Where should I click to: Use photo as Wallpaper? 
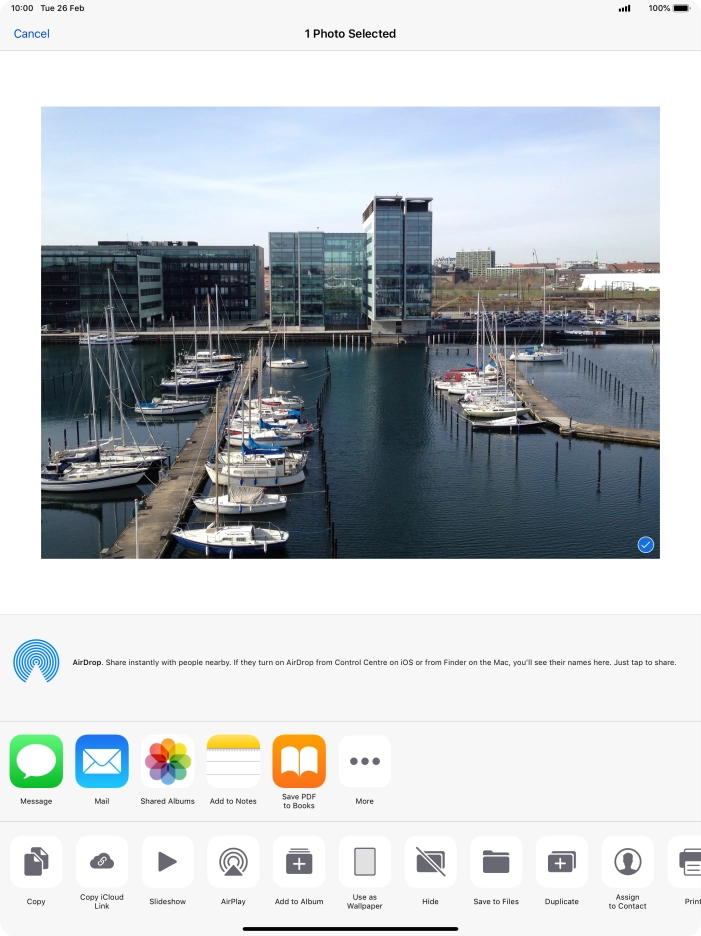point(364,862)
